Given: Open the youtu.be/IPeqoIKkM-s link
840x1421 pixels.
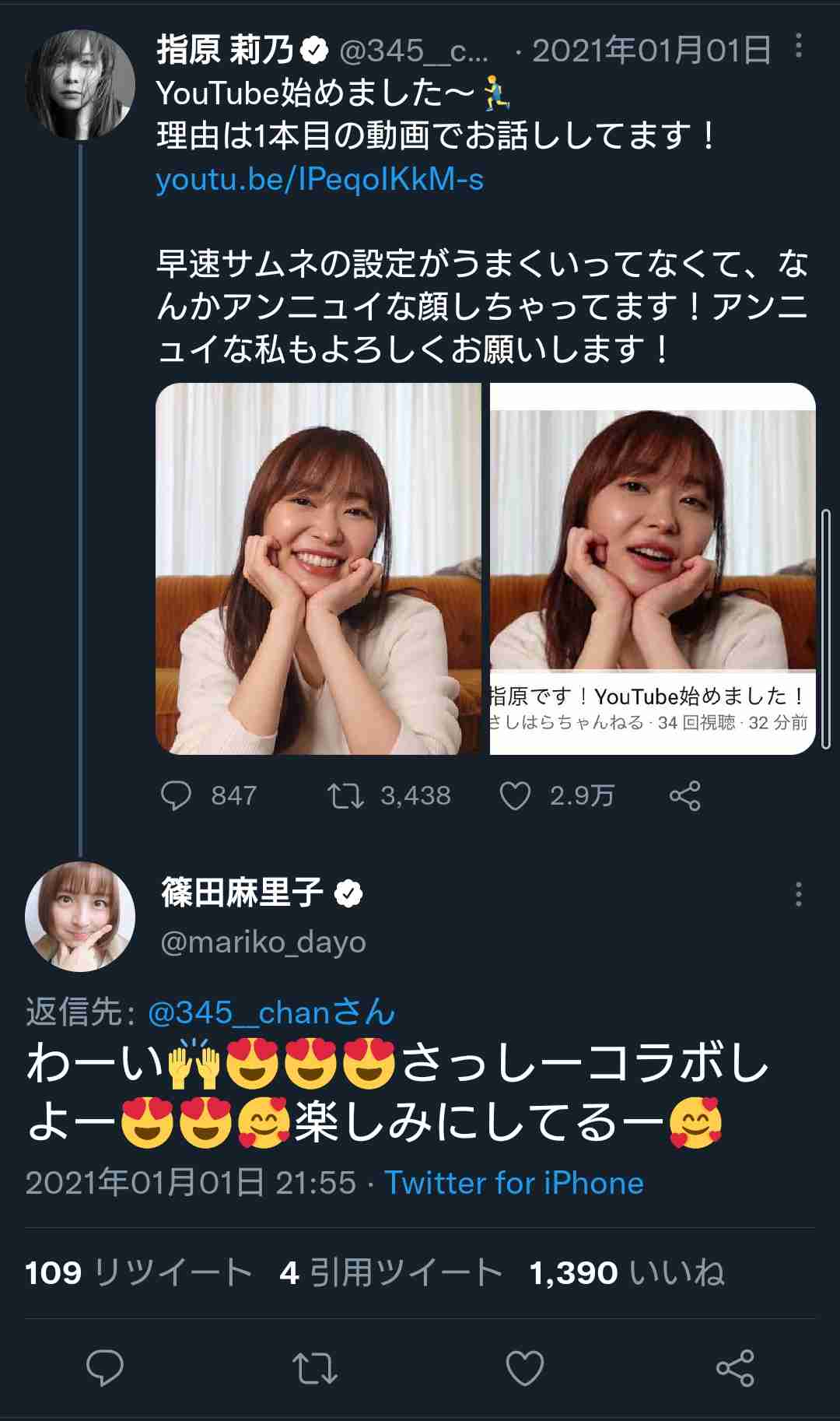Looking at the screenshot, I should pyautogui.click(x=320, y=182).
